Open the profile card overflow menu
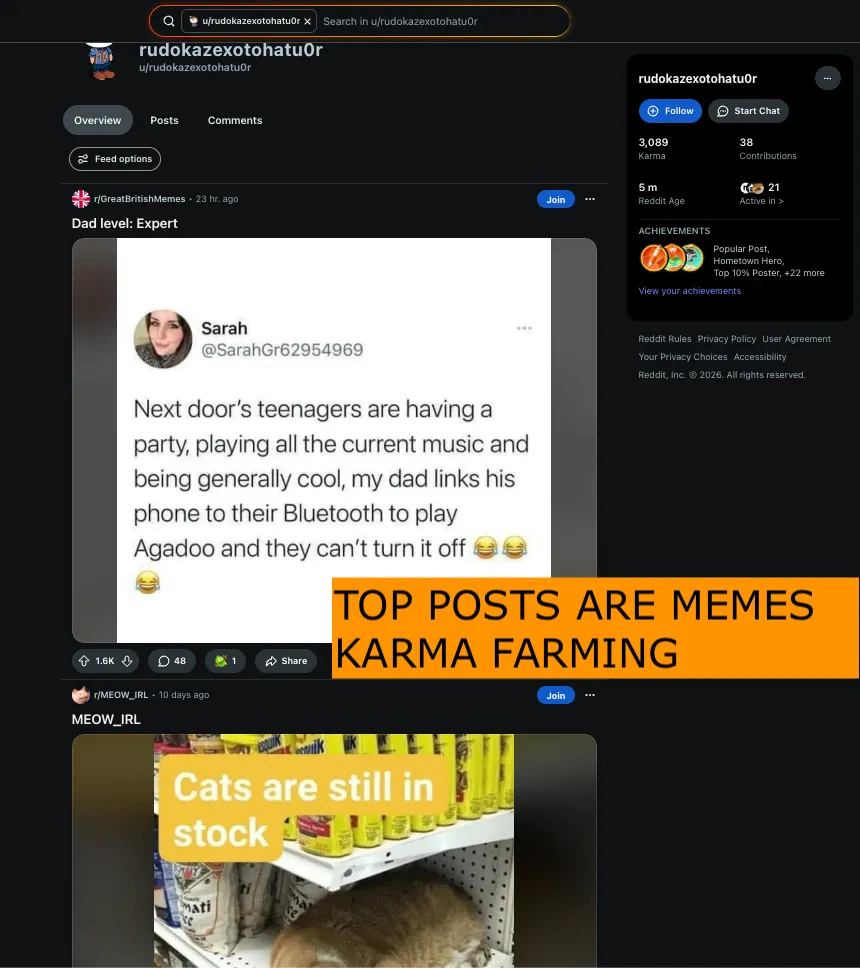860x968 pixels. (x=827, y=78)
